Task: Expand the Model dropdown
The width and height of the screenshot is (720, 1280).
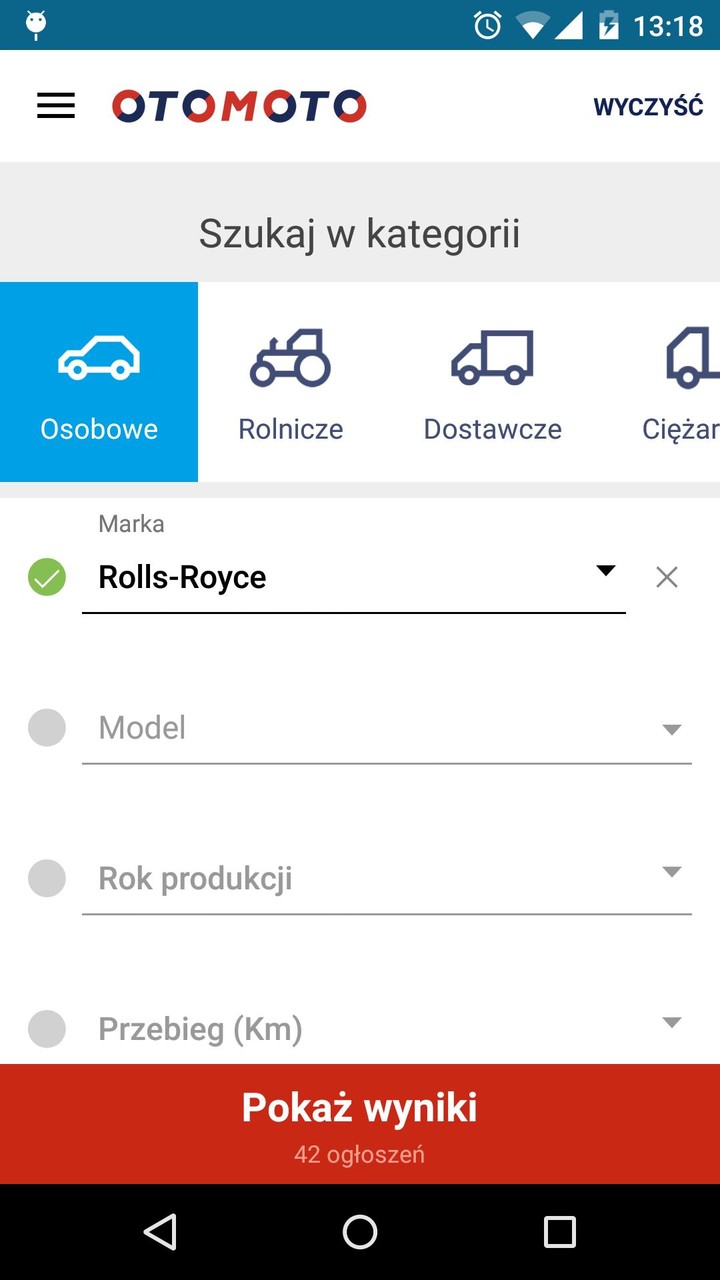Action: pyautogui.click(x=670, y=728)
